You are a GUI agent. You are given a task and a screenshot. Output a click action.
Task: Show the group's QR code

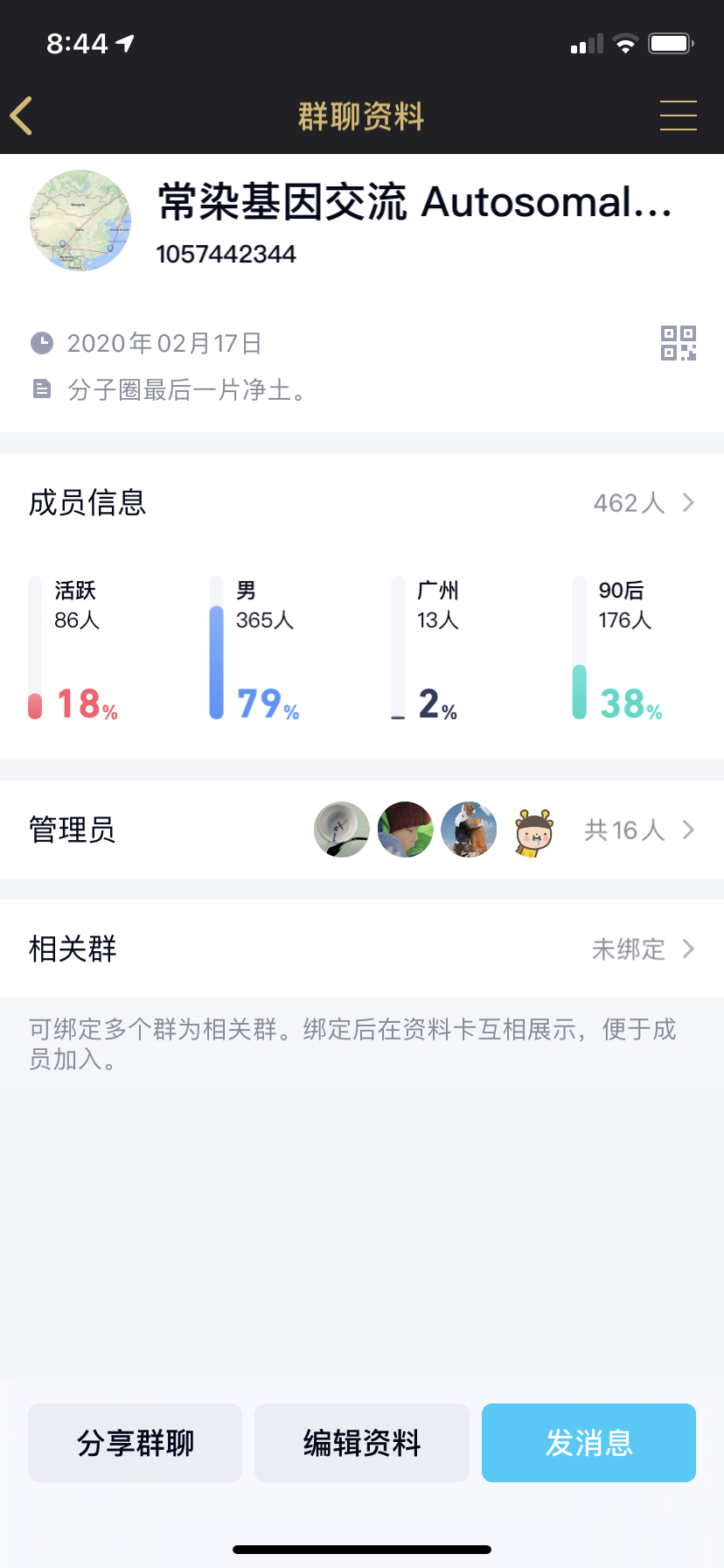tap(679, 343)
